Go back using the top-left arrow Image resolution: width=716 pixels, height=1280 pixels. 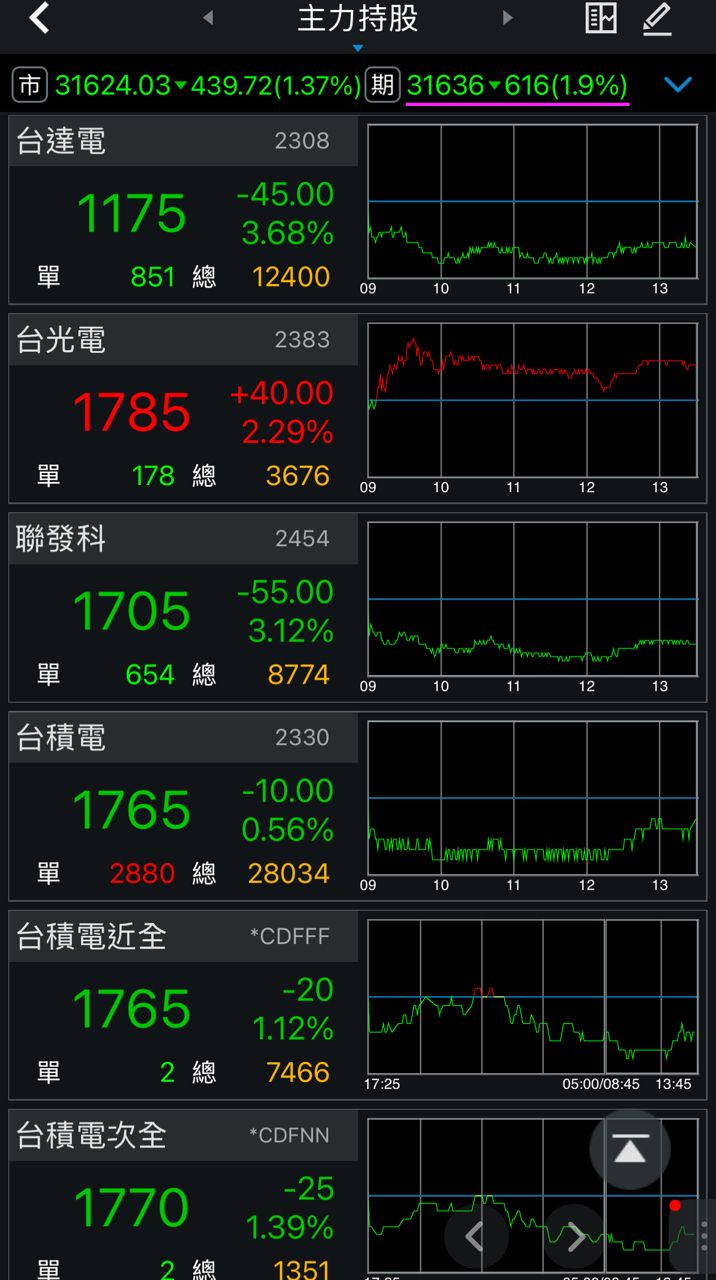(x=39, y=19)
